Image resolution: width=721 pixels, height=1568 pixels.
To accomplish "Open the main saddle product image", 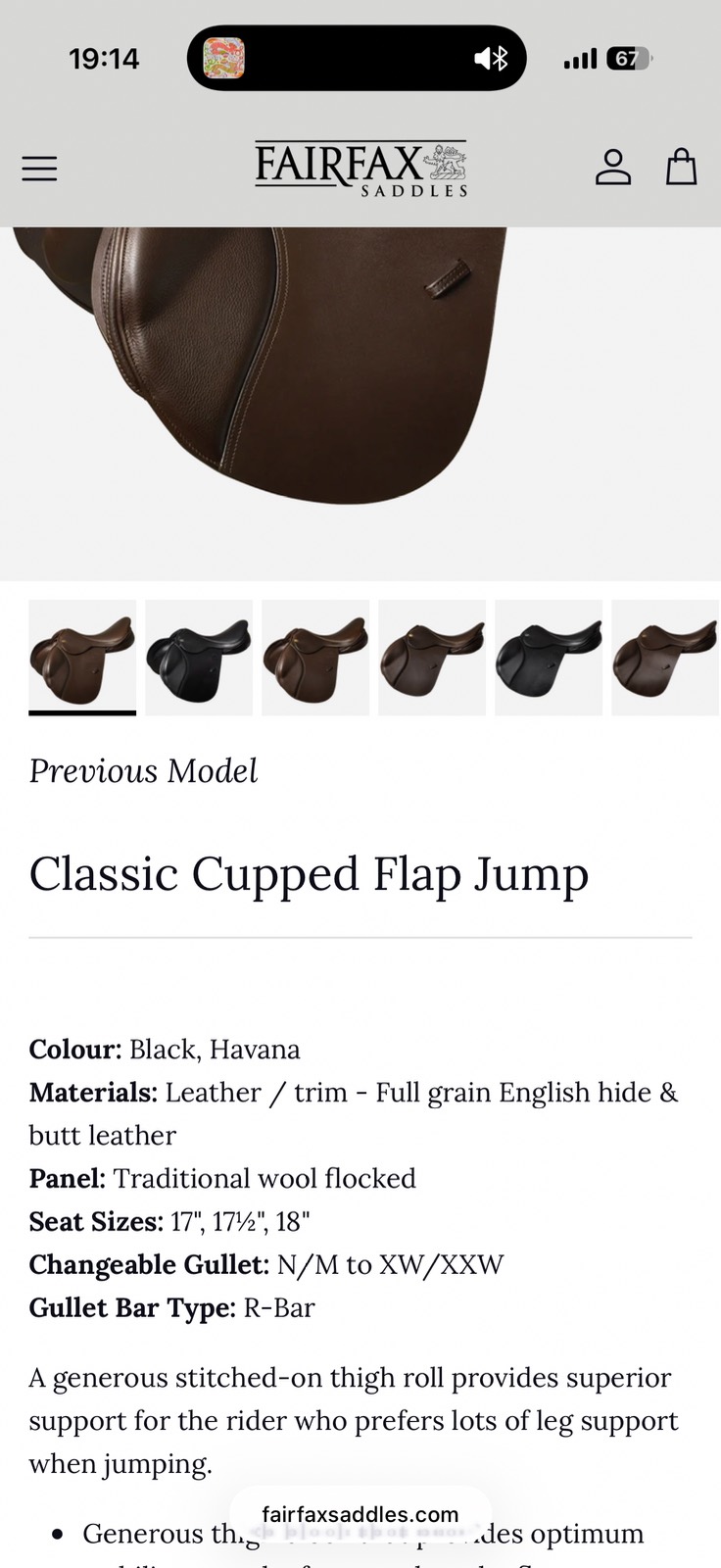I will 360,404.
